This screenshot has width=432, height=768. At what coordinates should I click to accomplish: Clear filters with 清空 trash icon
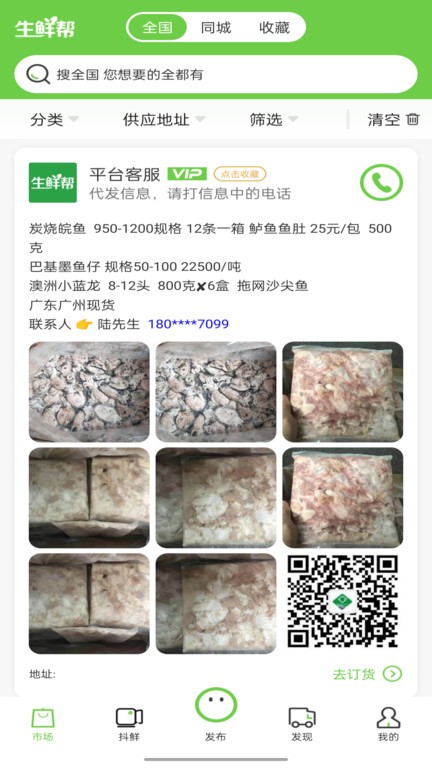click(393, 119)
